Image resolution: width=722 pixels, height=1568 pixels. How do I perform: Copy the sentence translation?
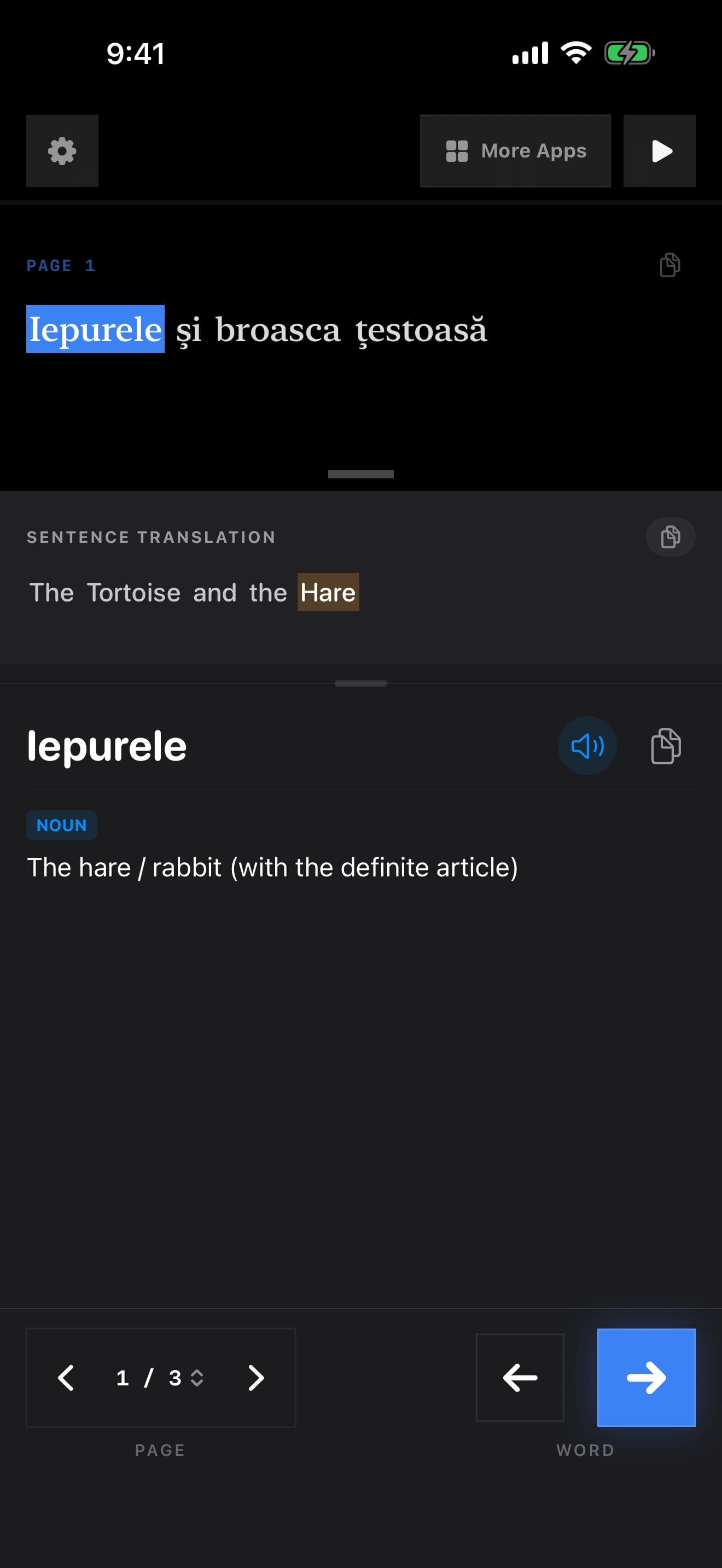670,537
